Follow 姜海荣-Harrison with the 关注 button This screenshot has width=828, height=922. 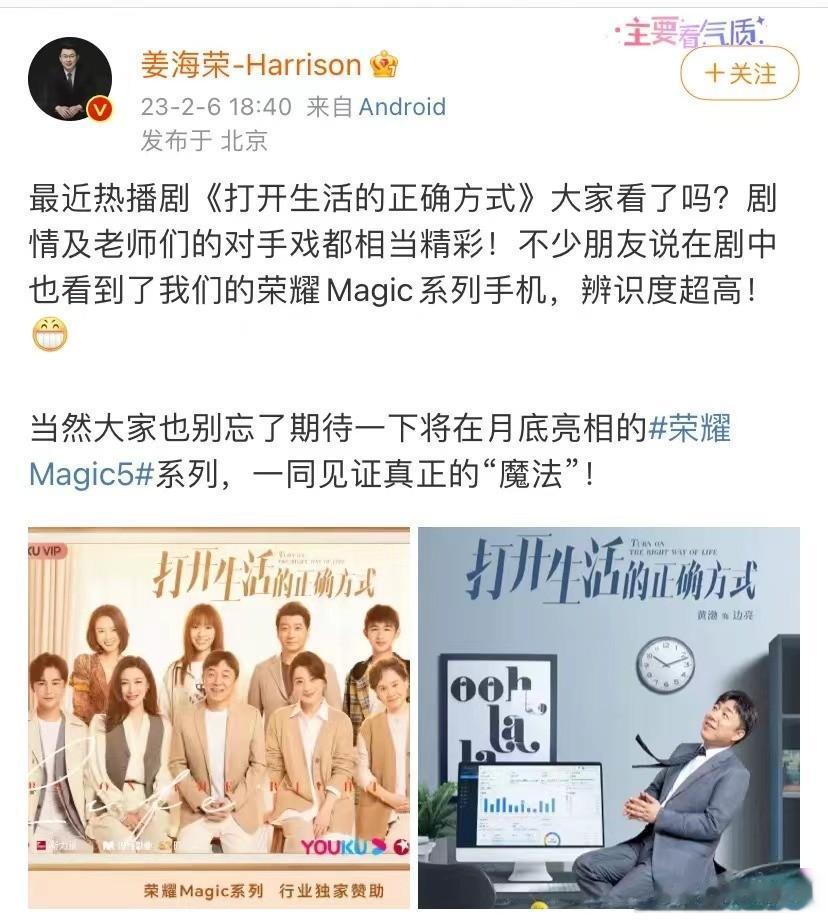pyautogui.click(x=741, y=74)
